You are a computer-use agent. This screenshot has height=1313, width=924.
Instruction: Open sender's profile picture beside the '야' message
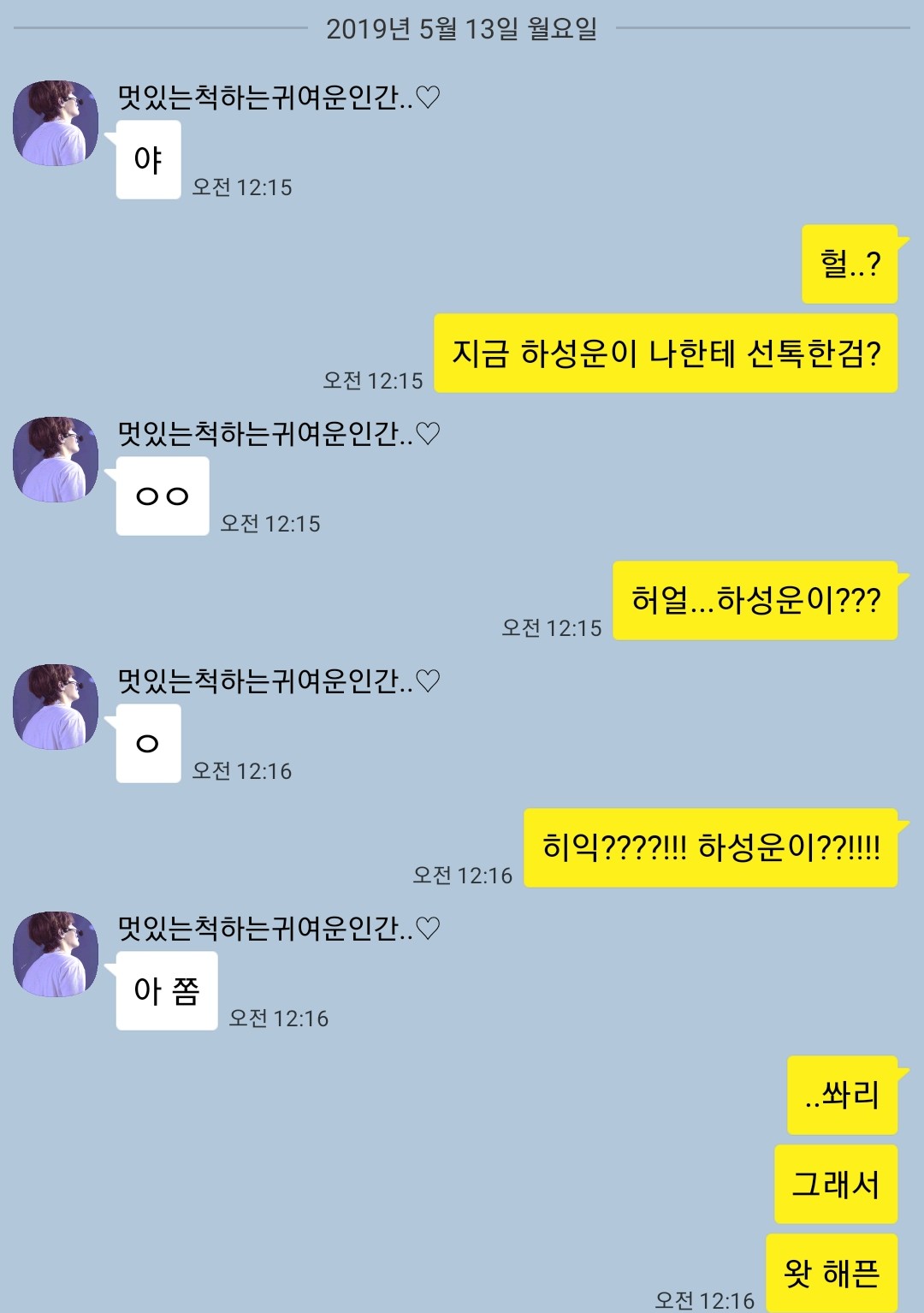(56, 123)
